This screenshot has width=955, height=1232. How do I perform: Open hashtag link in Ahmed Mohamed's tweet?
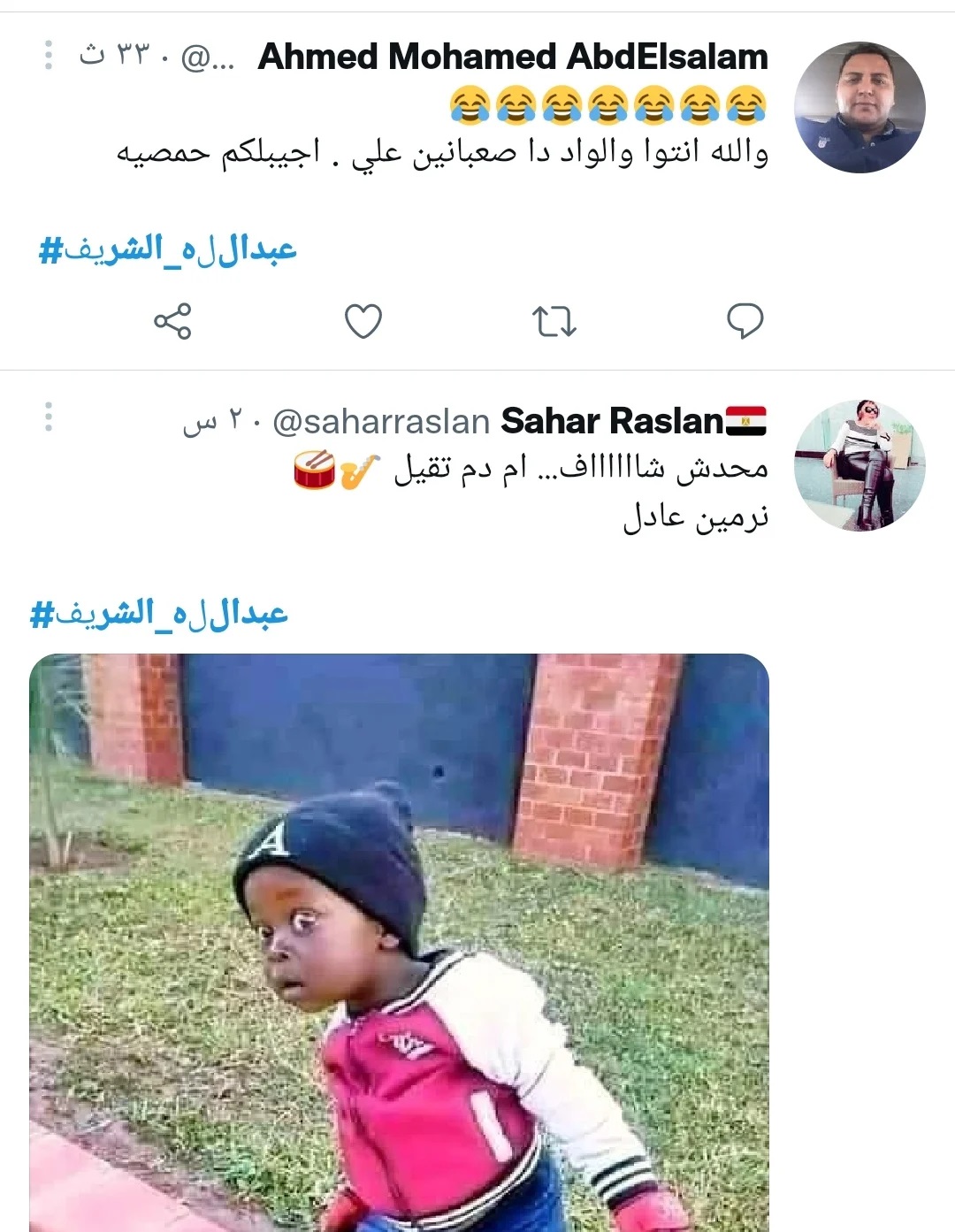tap(168, 249)
